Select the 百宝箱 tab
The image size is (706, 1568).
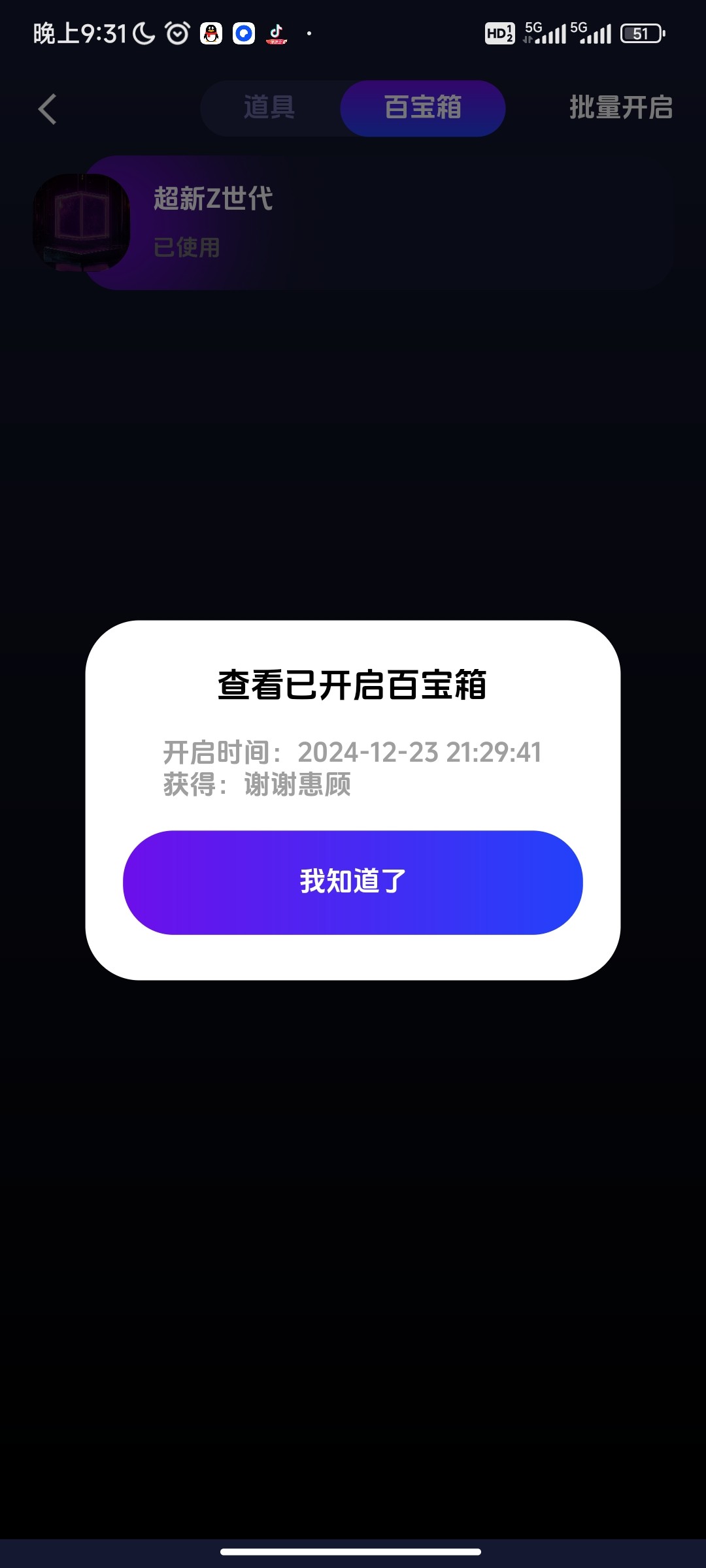[x=422, y=108]
